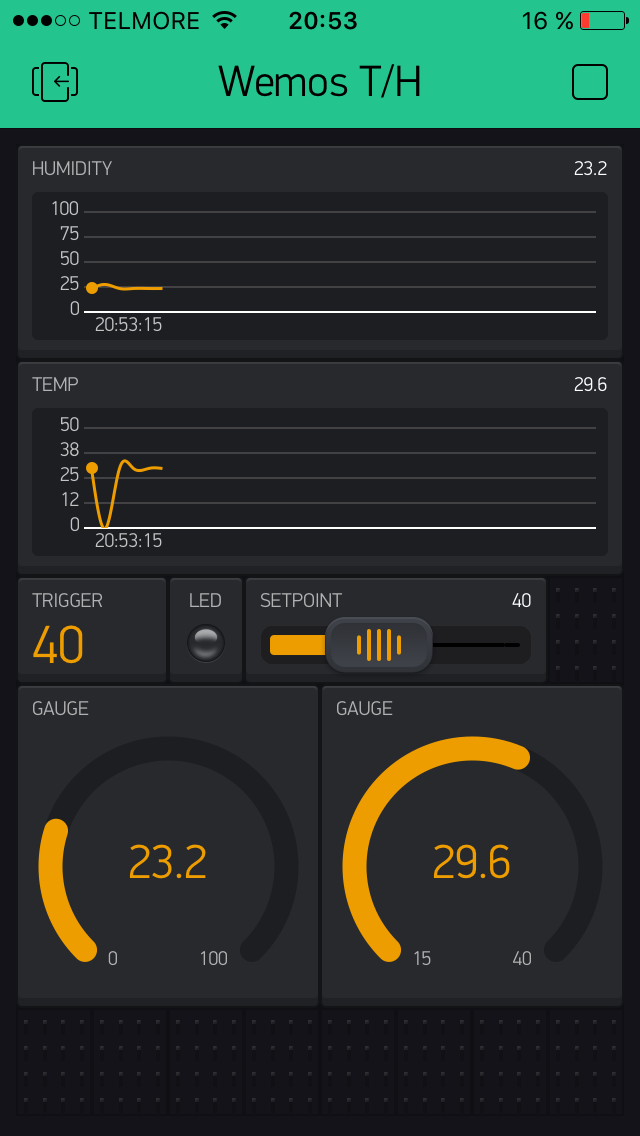Tap the exit project icon
The image size is (640, 1136).
pos(55,82)
